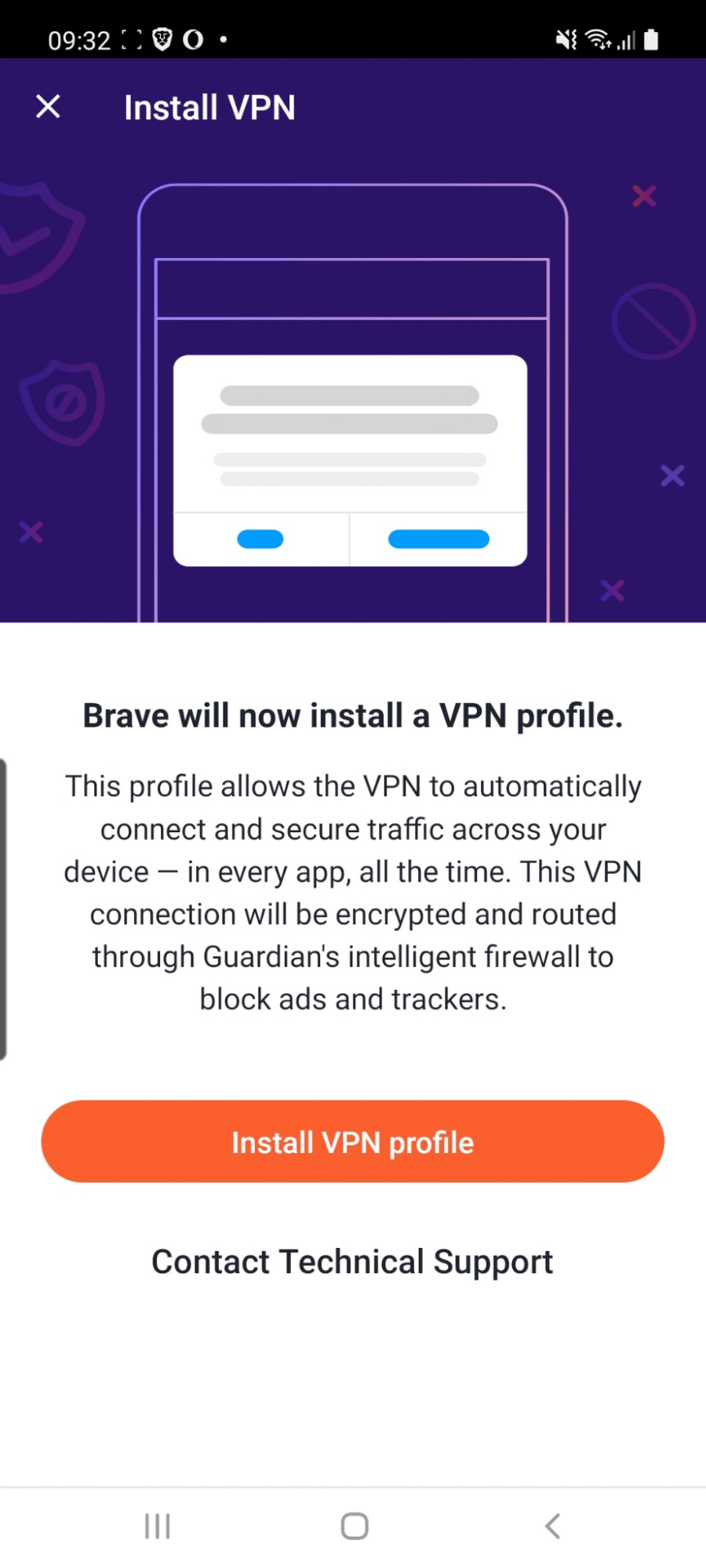Close the Install VPN screen
The height and width of the screenshot is (1568, 706).
click(48, 107)
